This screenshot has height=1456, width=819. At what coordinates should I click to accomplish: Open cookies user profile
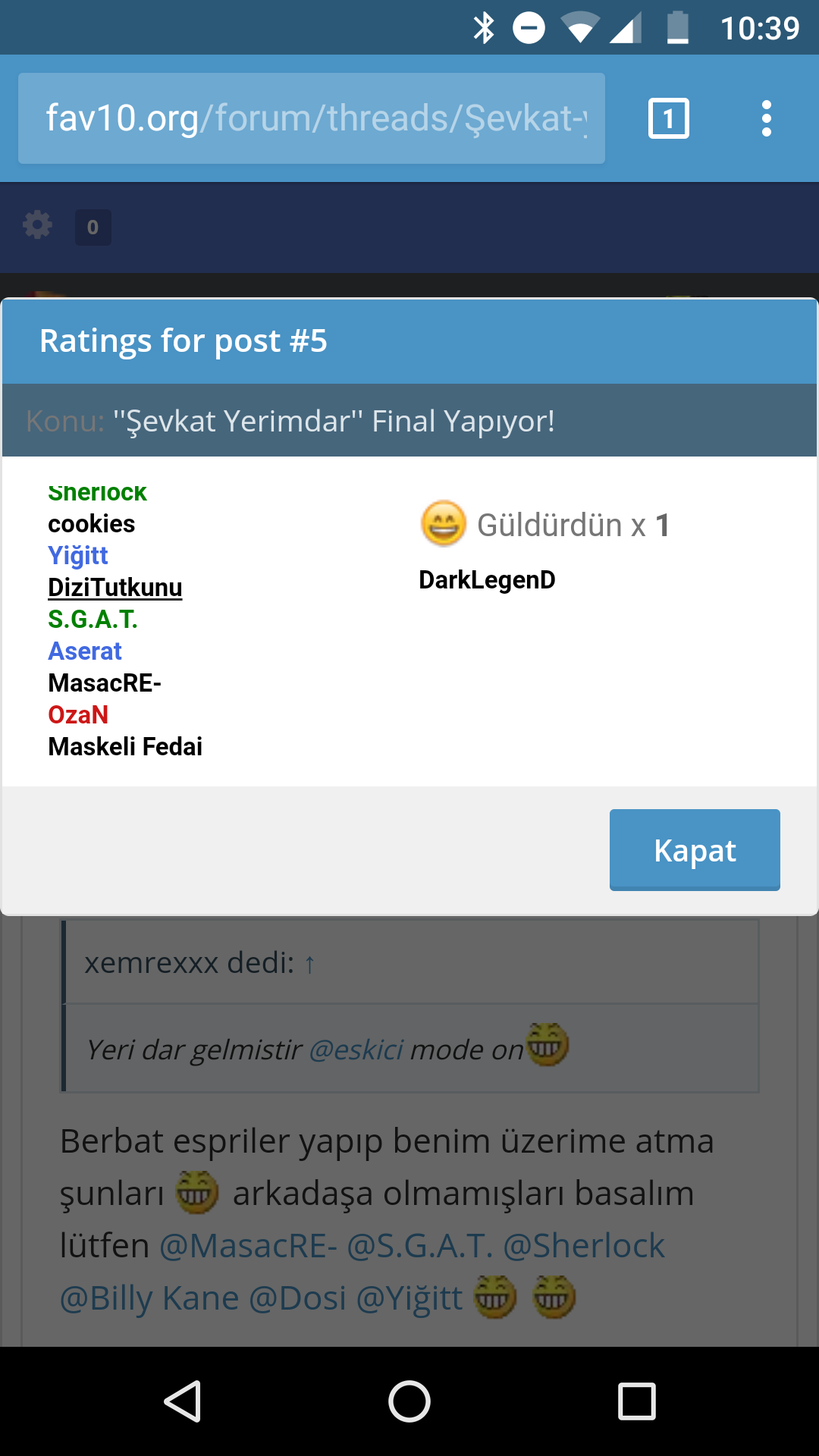click(92, 524)
